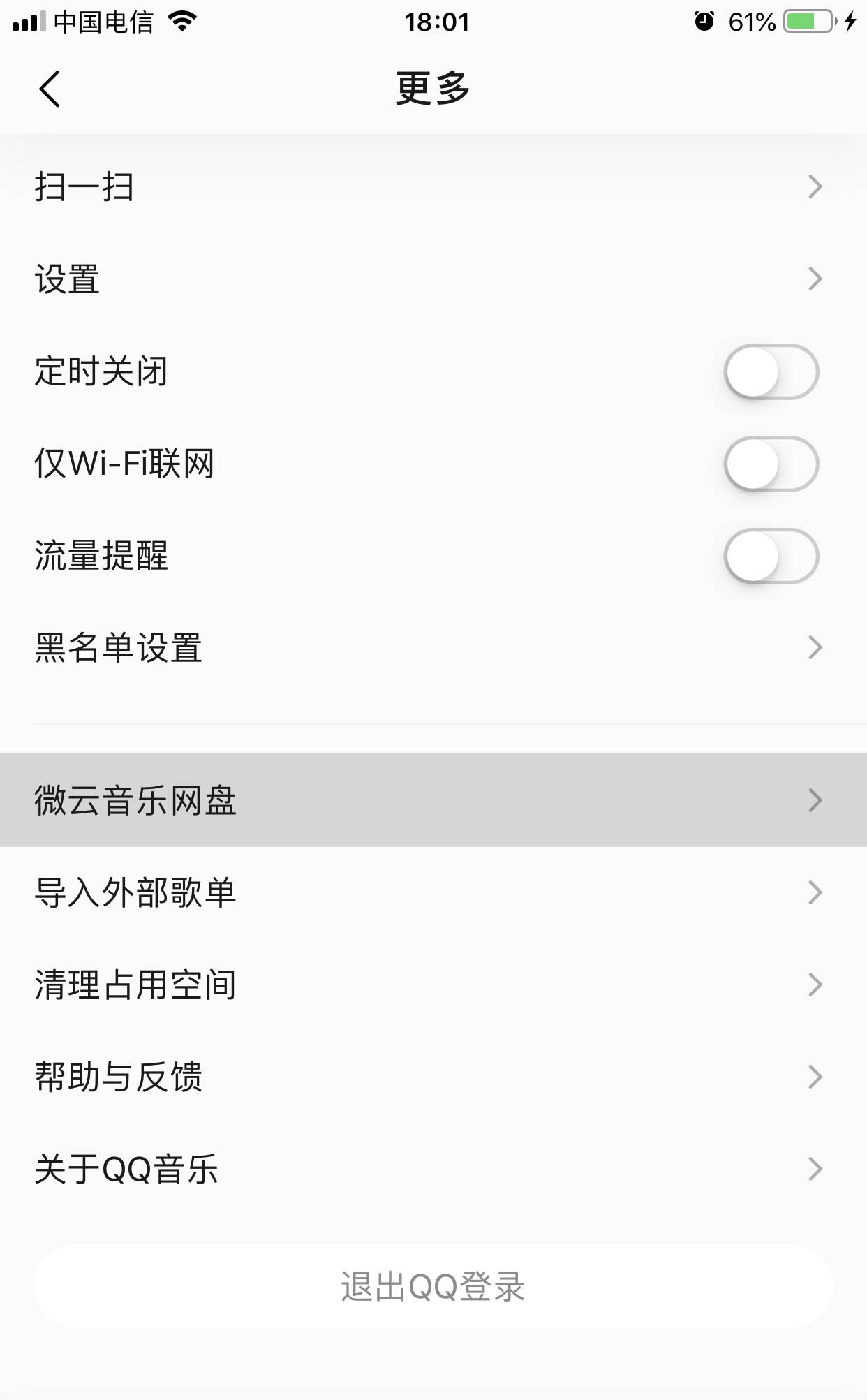Open 设置 settings

tap(433, 279)
